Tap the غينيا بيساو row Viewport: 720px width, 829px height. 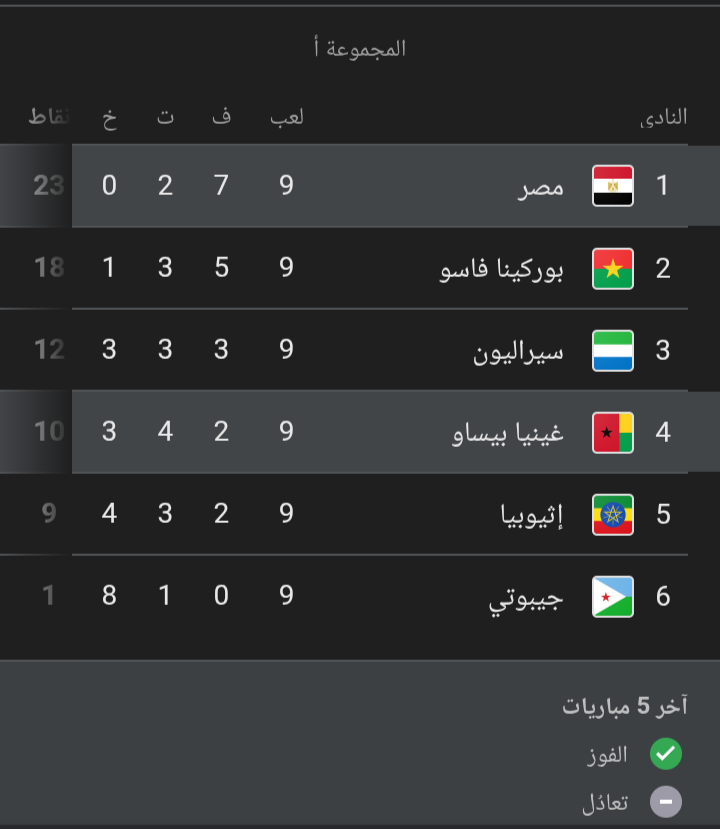point(508,433)
